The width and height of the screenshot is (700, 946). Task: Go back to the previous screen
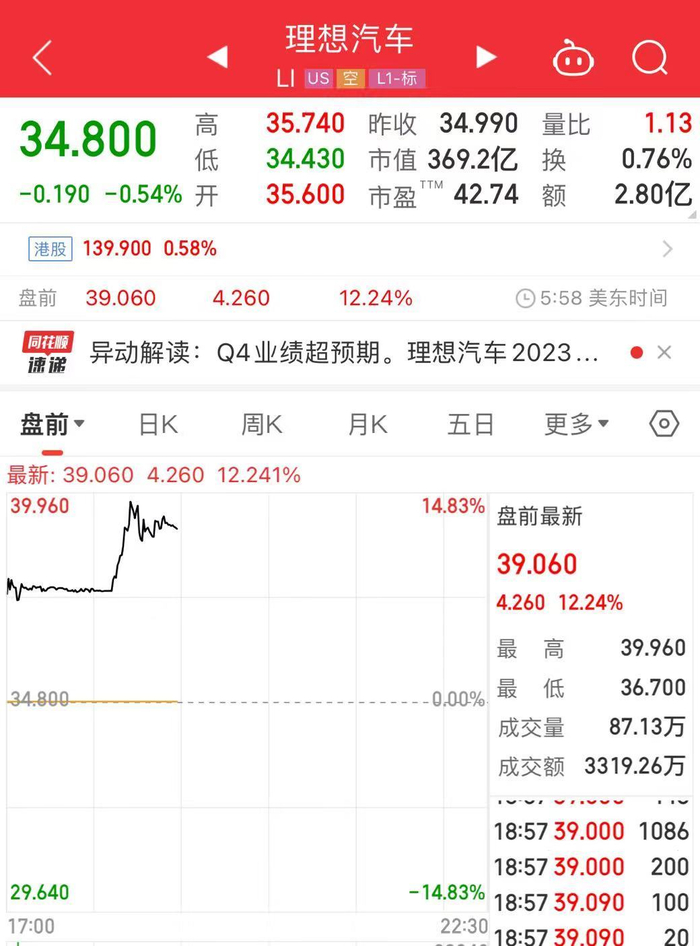[x=42, y=58]
